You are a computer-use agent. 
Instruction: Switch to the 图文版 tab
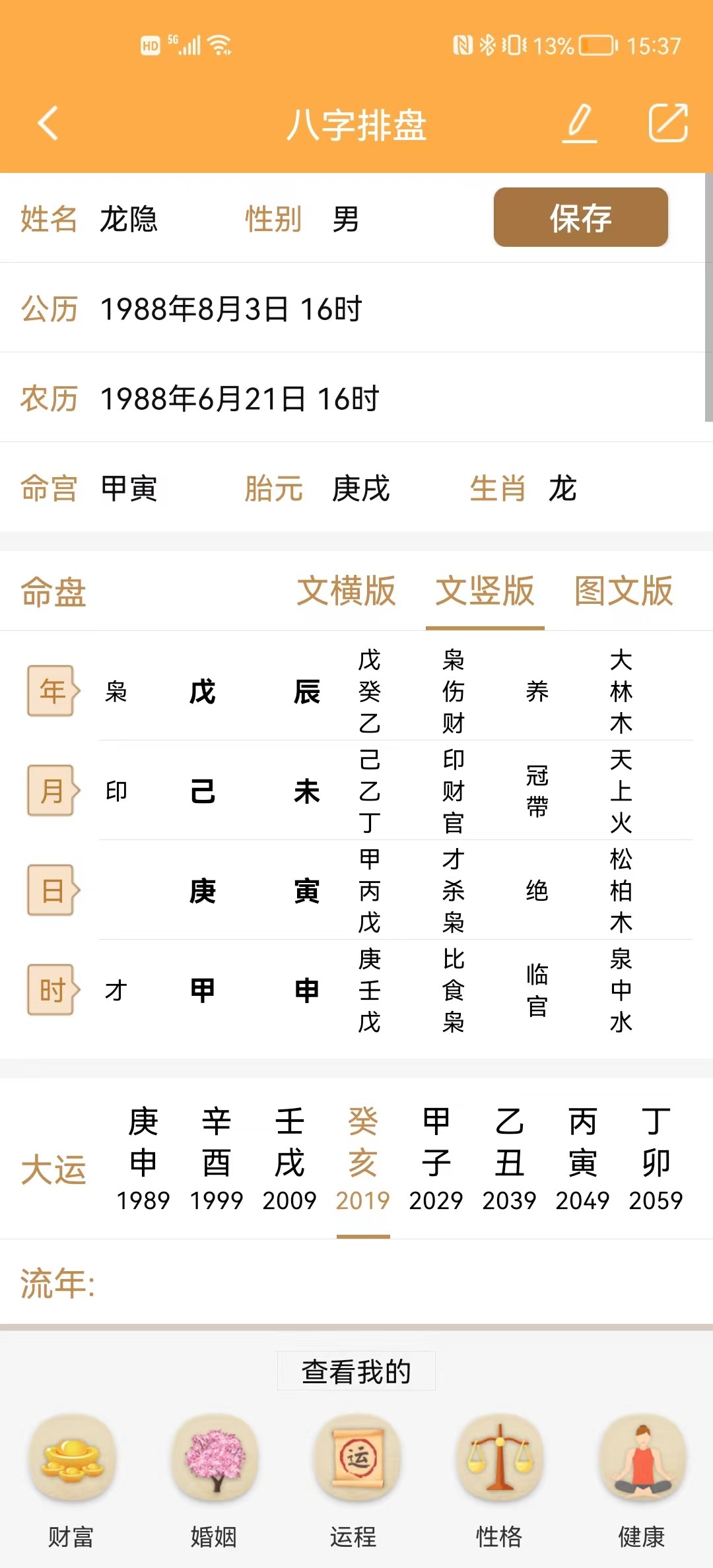click(x=623, y=591)
